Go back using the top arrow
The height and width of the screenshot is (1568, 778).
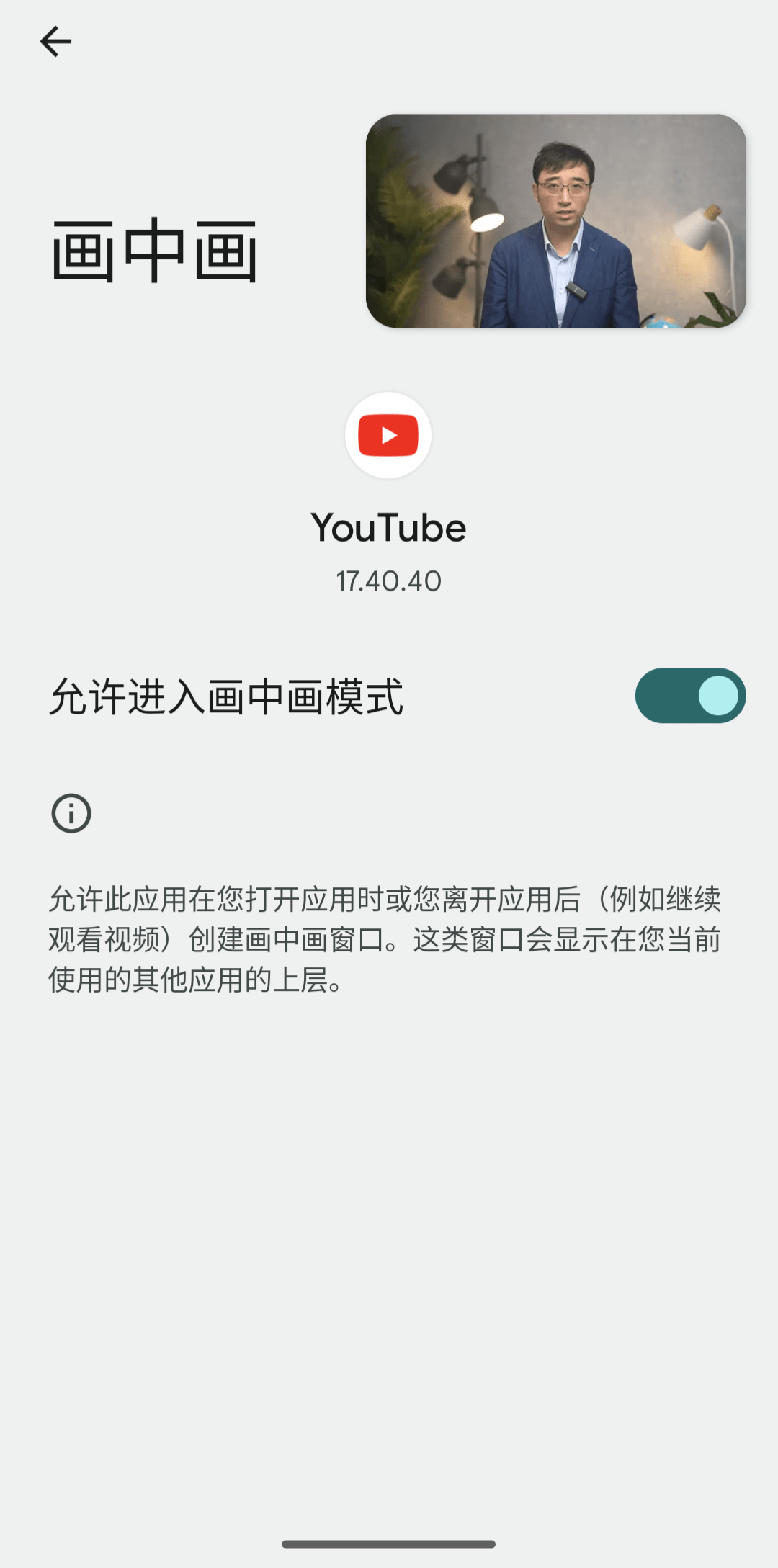[55, 42]
